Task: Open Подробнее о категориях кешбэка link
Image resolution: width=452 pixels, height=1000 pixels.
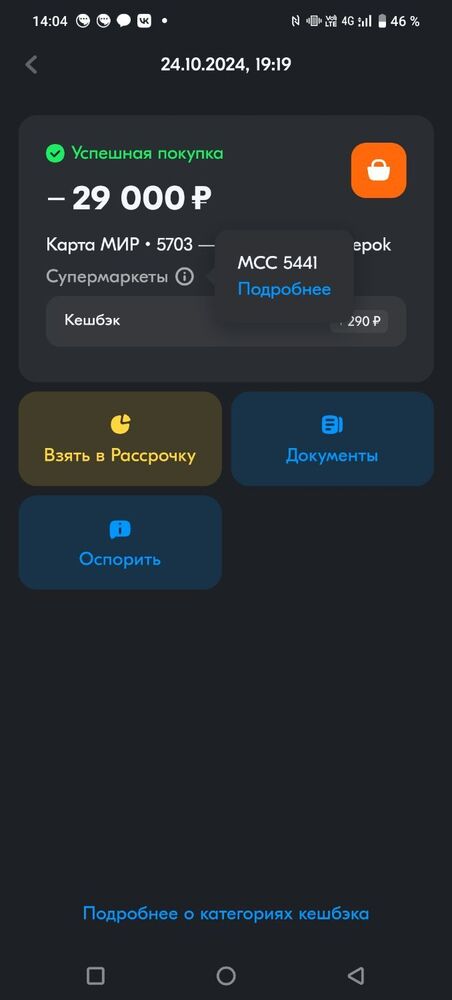Action: click(226, 913)
